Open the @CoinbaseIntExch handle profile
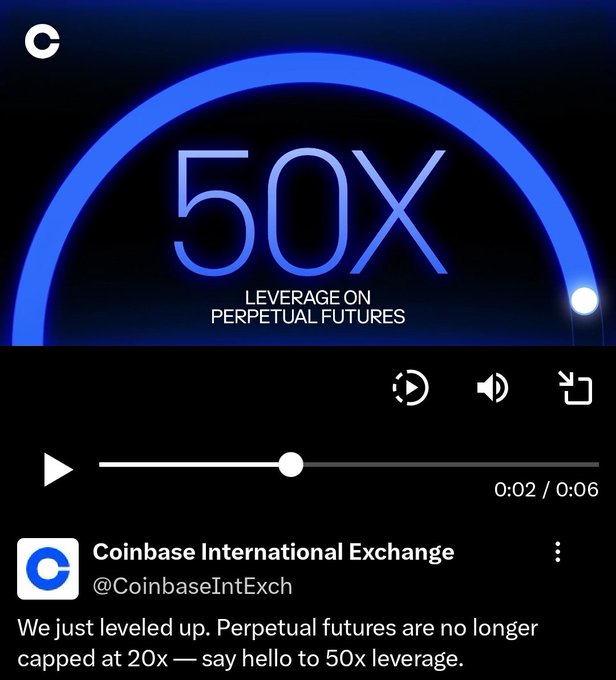Viewport: 616px width, 680px height. coord(191,586)
